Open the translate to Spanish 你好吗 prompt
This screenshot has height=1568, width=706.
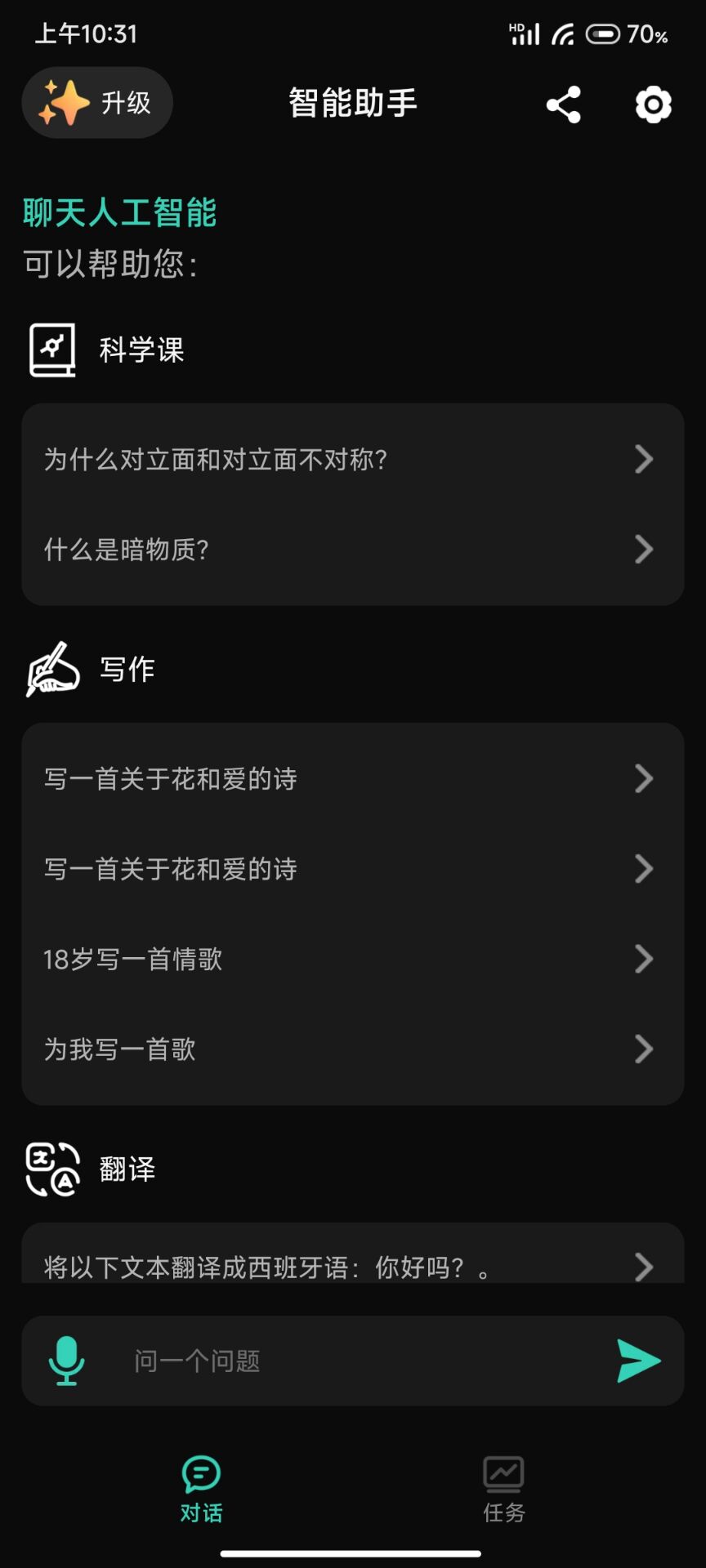pos(352,1265)
